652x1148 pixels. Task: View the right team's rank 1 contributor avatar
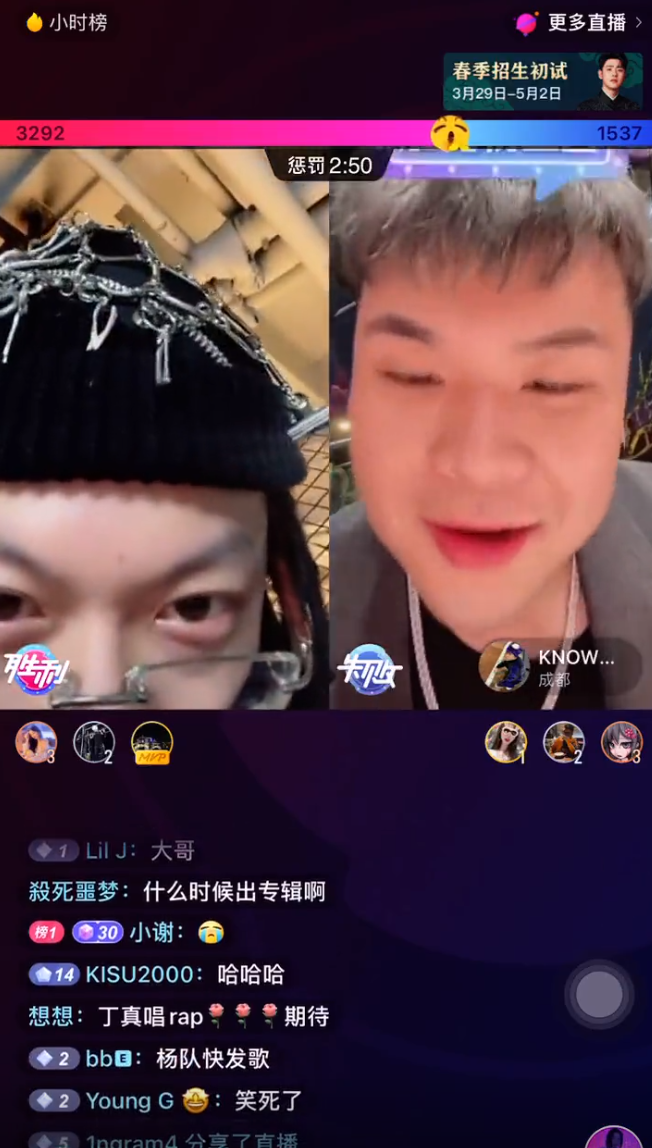point(505,742)
